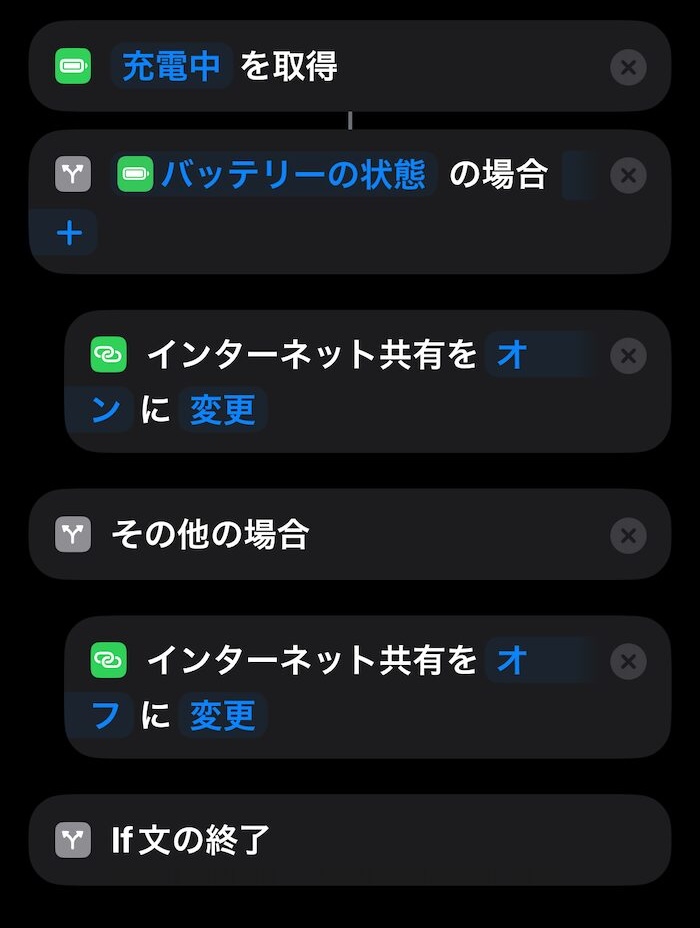This screenshot has width=700, height=928.
Task: Select the バッテリーの状態 variable token
Action: point(276,175)
